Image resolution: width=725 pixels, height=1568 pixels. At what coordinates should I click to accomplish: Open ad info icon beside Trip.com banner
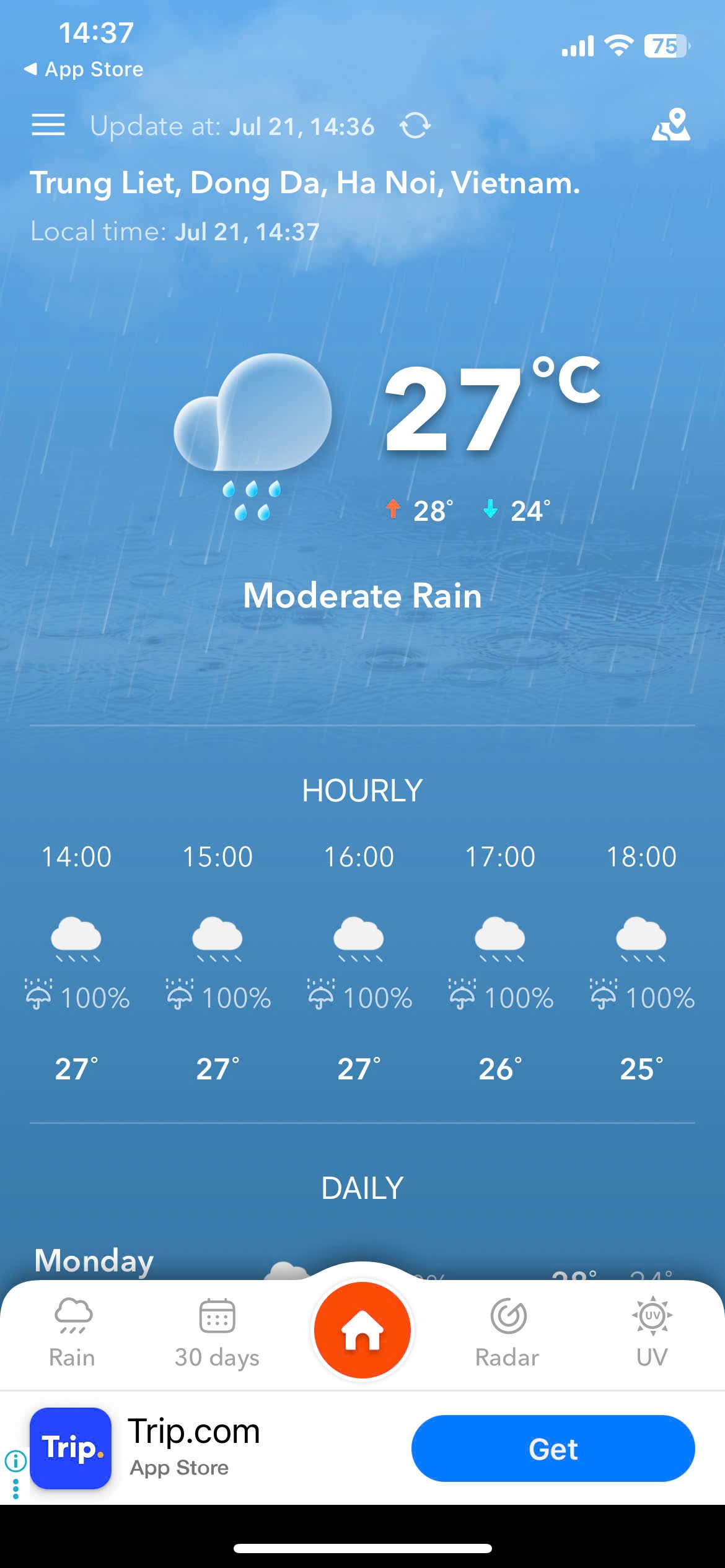[15, 1461]
